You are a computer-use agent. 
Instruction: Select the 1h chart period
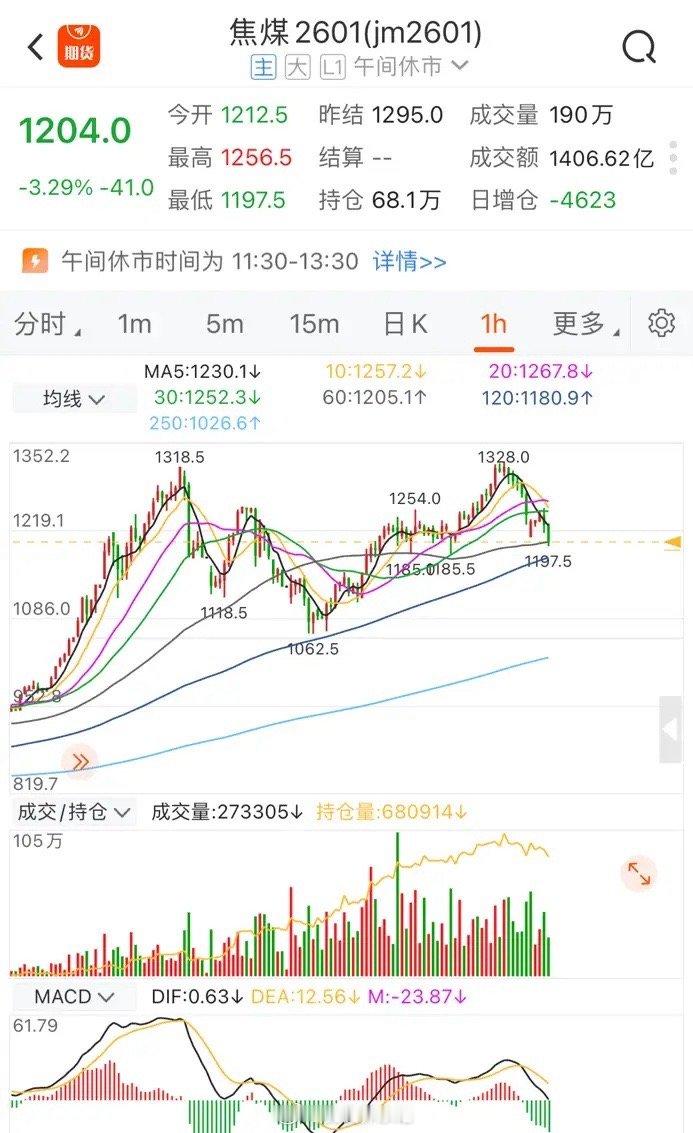click(x=494, y=324)
